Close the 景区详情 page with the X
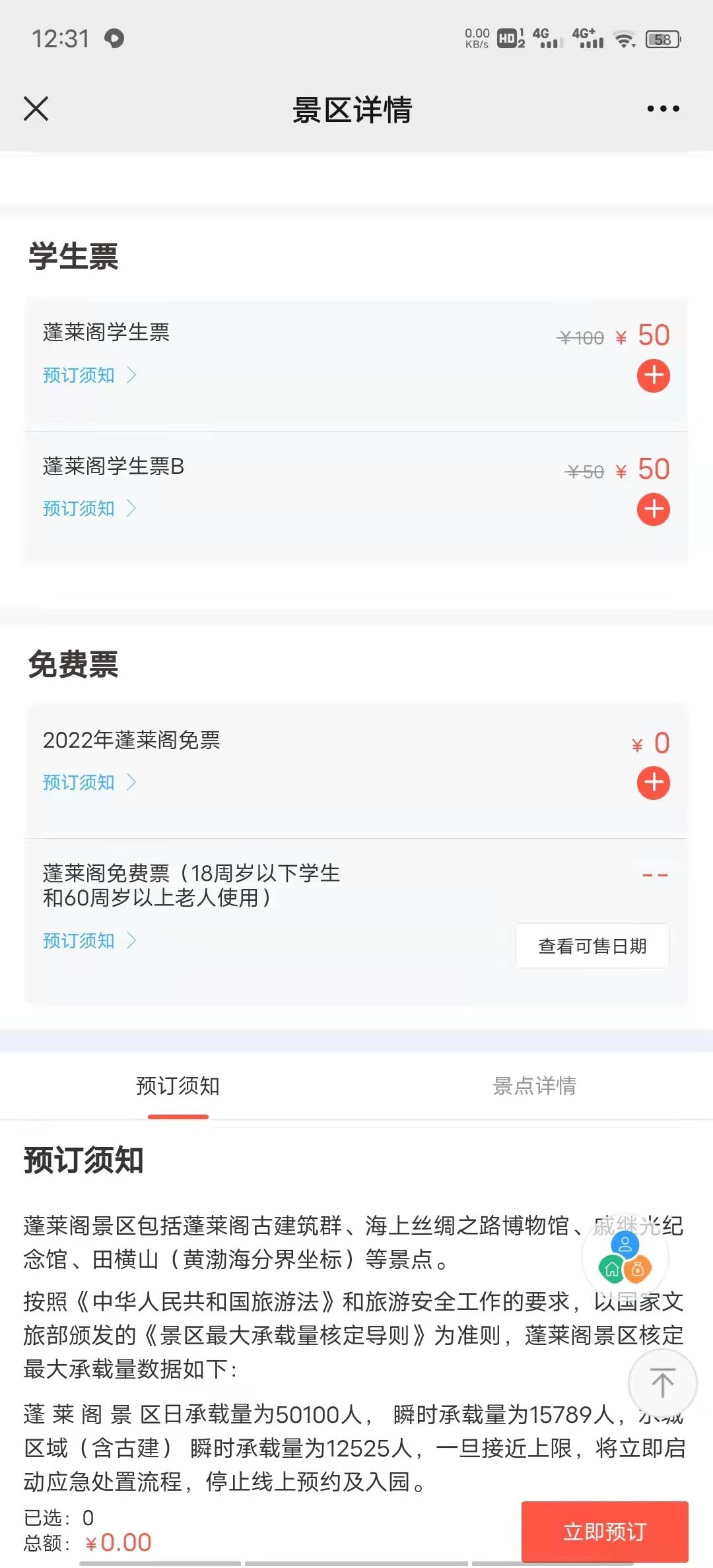The width and height of the screenshot is (713, 1568). 38,110
